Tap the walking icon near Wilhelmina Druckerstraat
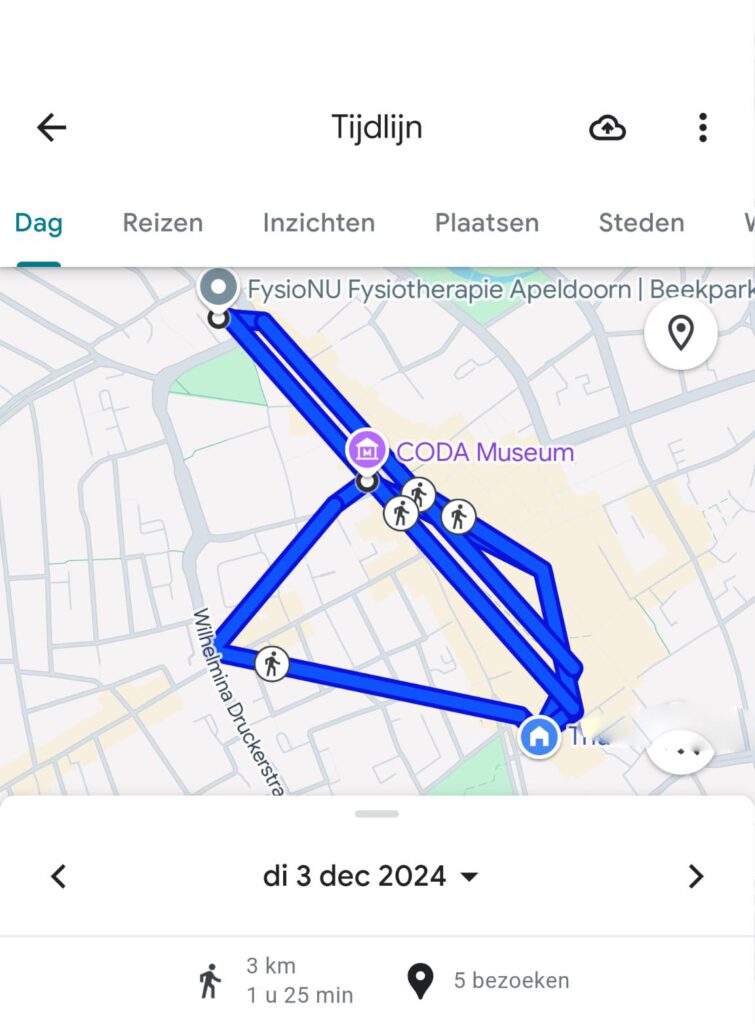The image size is (755, 1024). (x=271, y=663)
